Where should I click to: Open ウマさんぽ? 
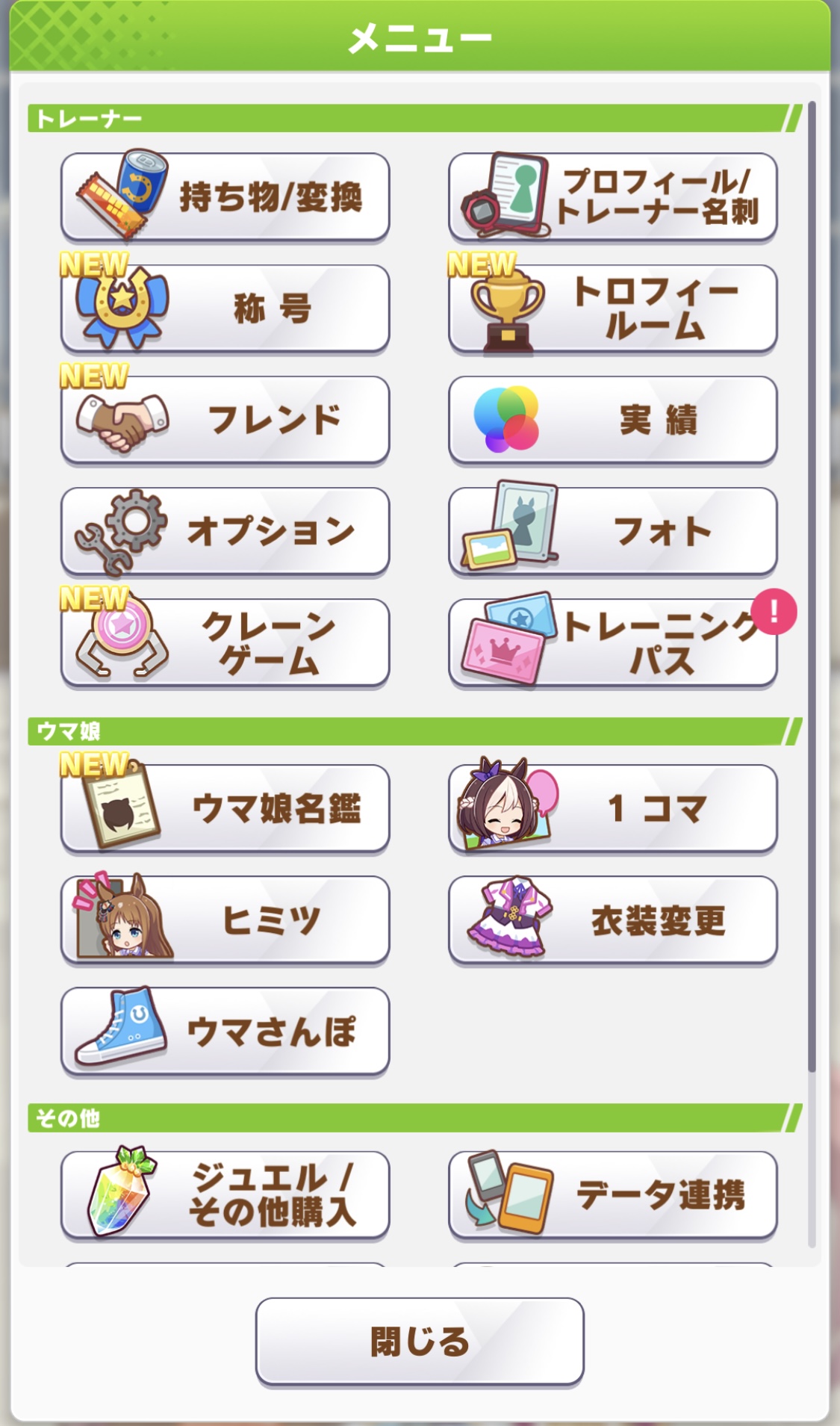pos(225,1031)
